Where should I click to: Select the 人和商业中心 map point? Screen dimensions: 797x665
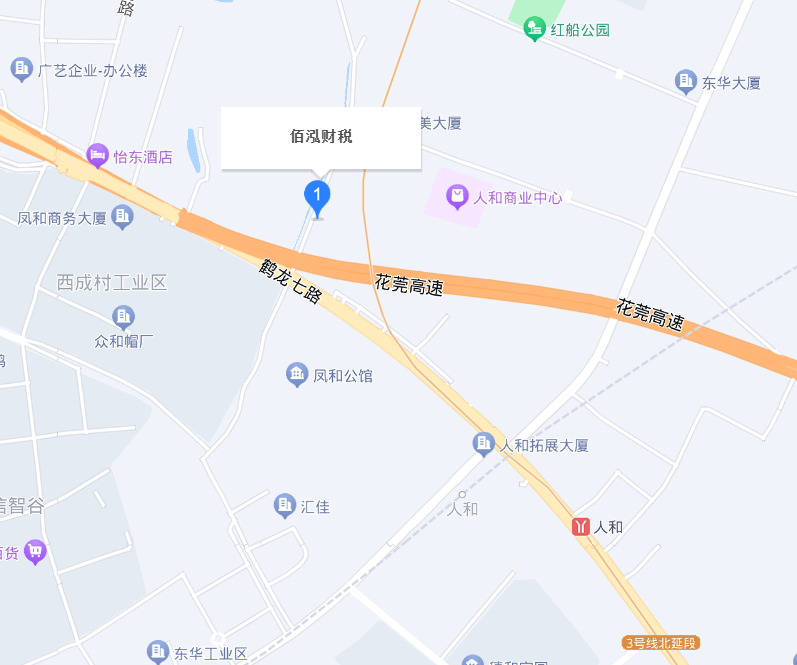pos(457,197)
